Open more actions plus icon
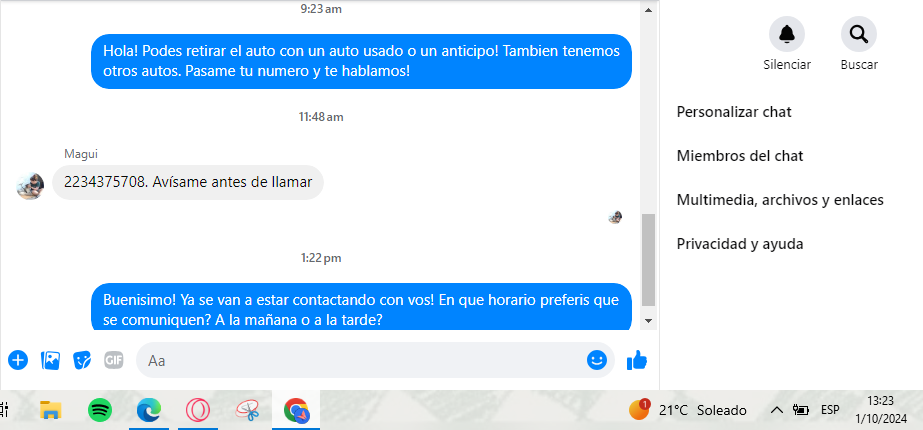 [17, 360]
